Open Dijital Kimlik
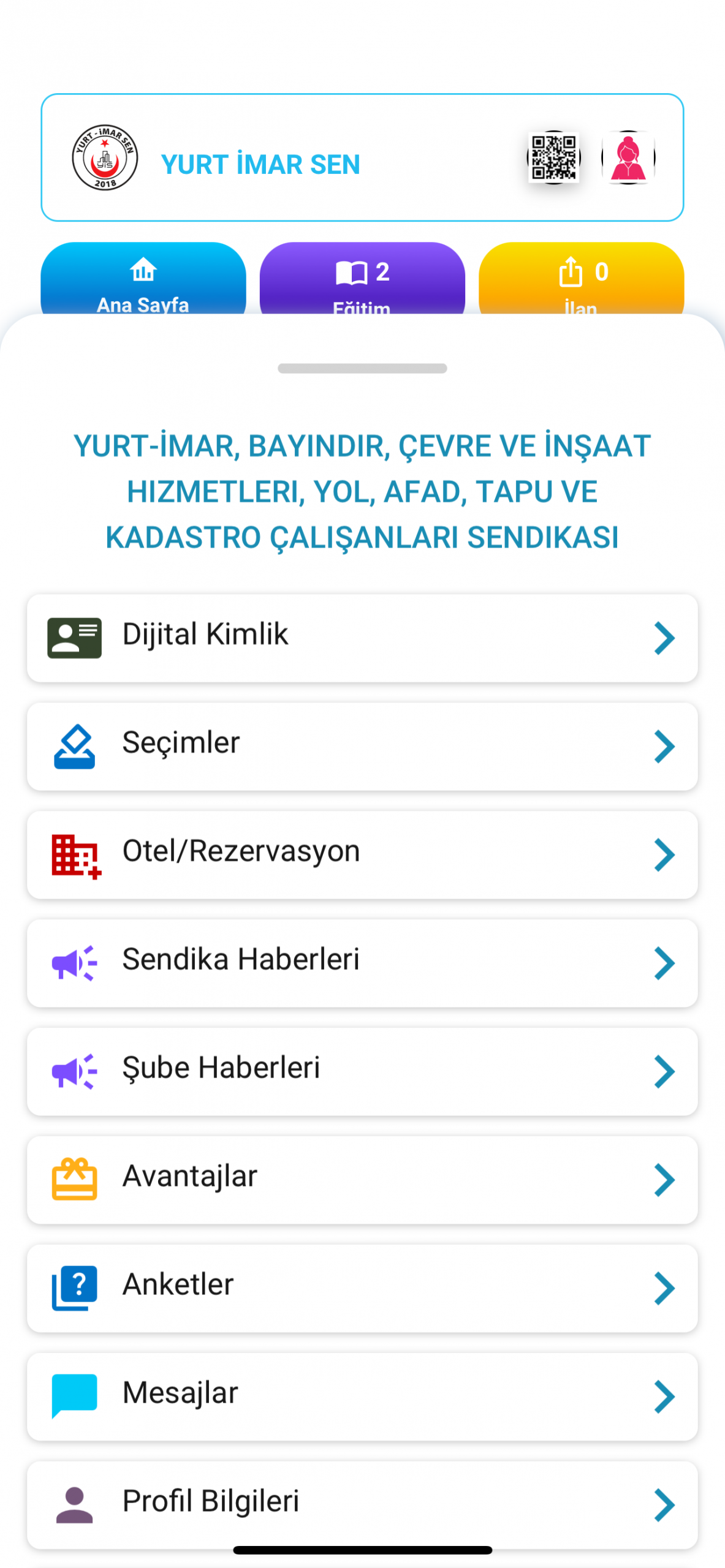This screenshot has width=725, height=1568. (x=362, y=638)
